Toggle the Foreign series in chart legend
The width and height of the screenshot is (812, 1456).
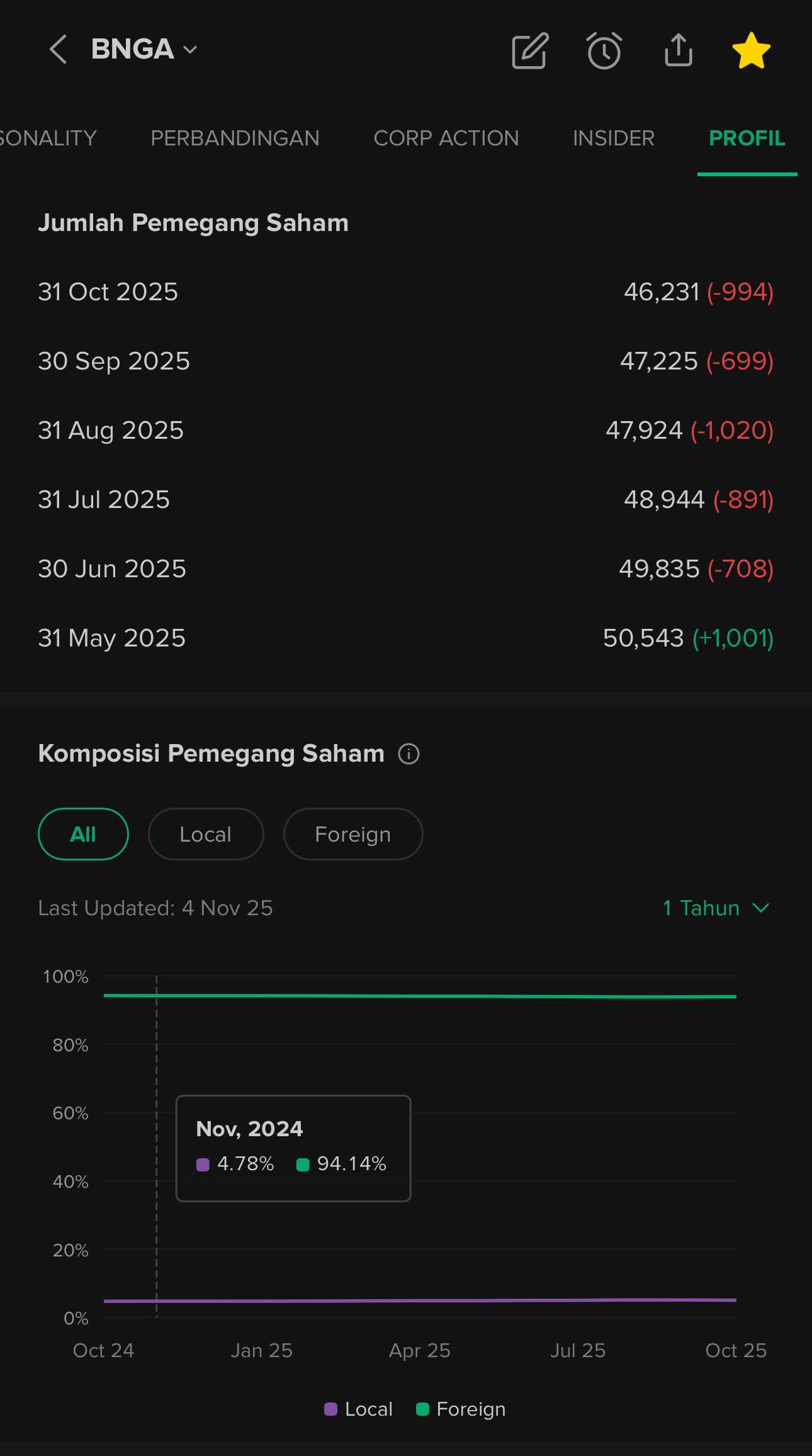[461, 1409]
